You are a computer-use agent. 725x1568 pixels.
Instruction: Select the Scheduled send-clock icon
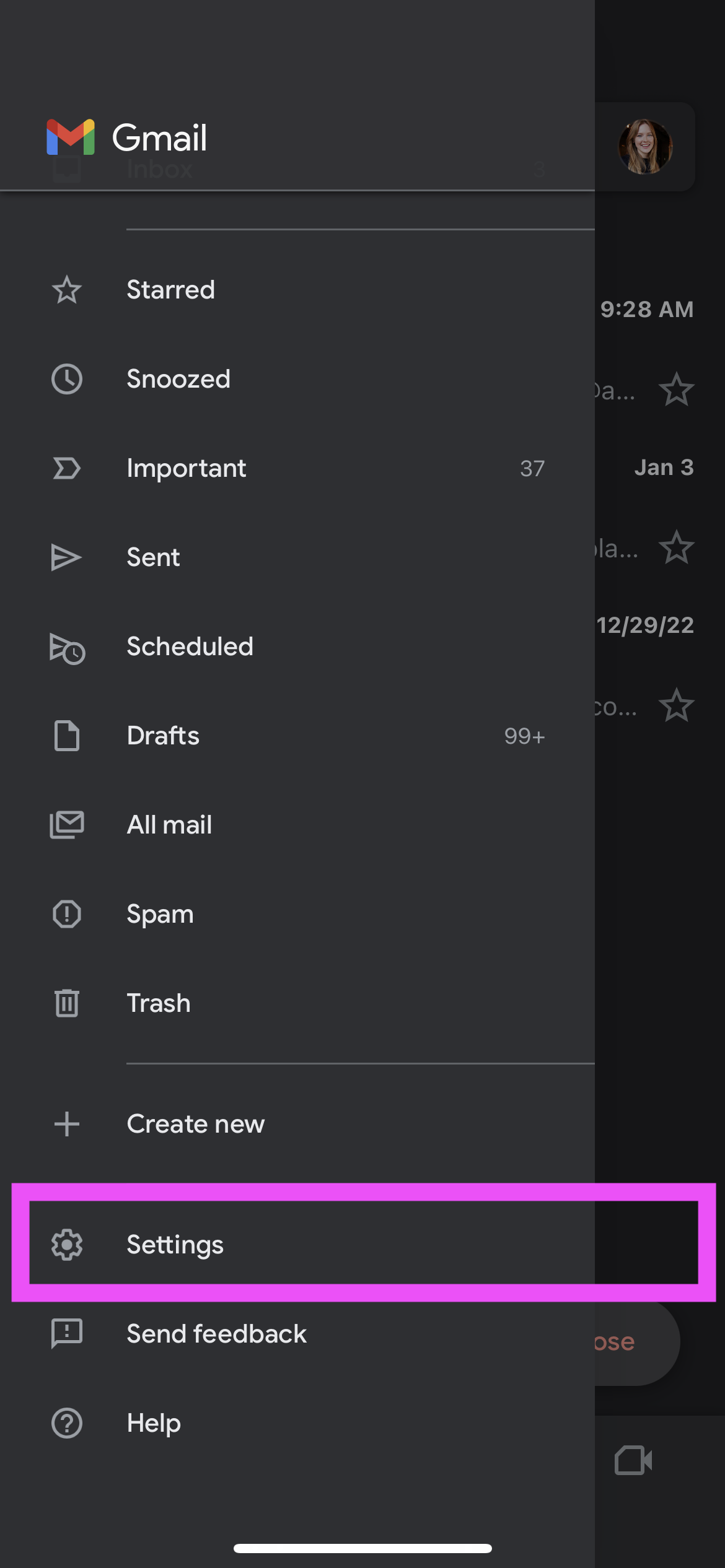[66, 647]
